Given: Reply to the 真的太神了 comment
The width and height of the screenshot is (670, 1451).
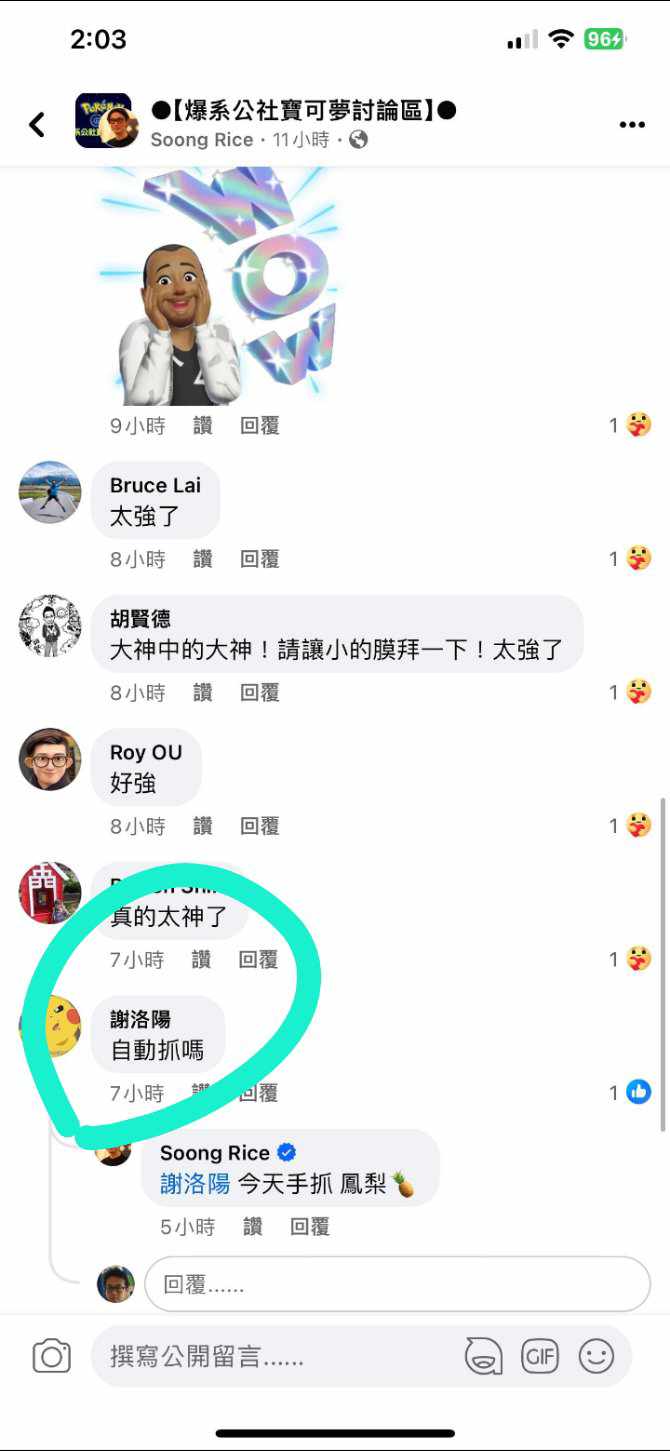Looking at the screenshot, I should pos(258,960).
